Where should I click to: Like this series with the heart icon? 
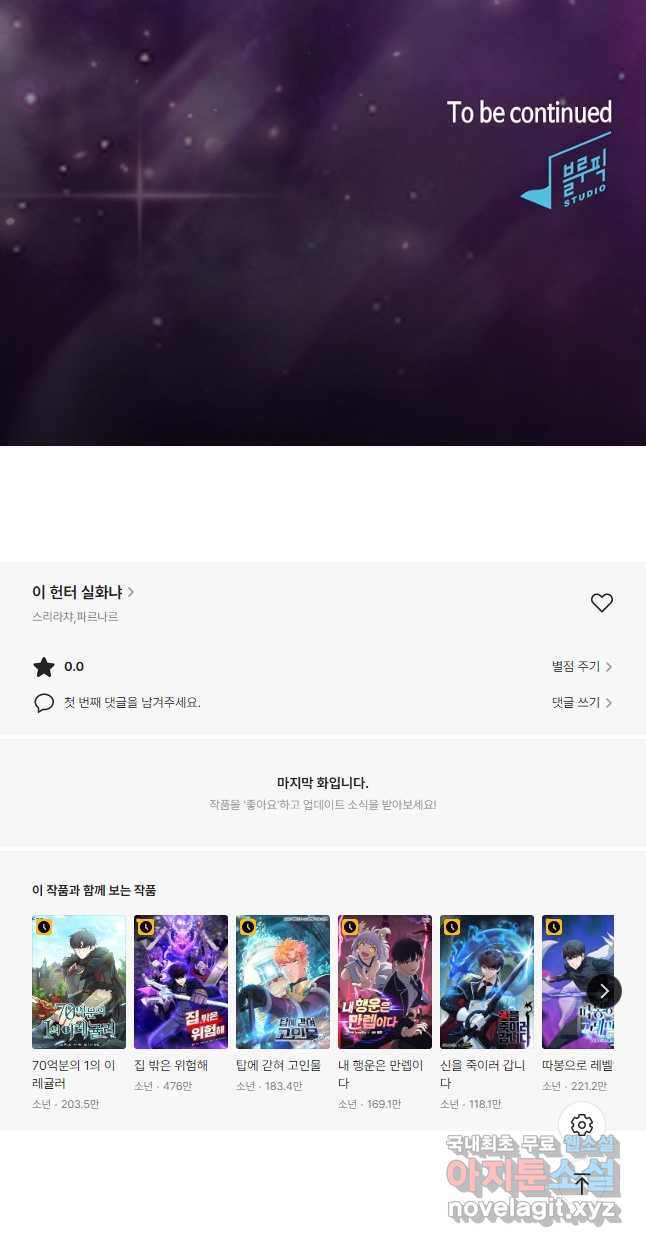pyautogui.click(x=601, y=603)
